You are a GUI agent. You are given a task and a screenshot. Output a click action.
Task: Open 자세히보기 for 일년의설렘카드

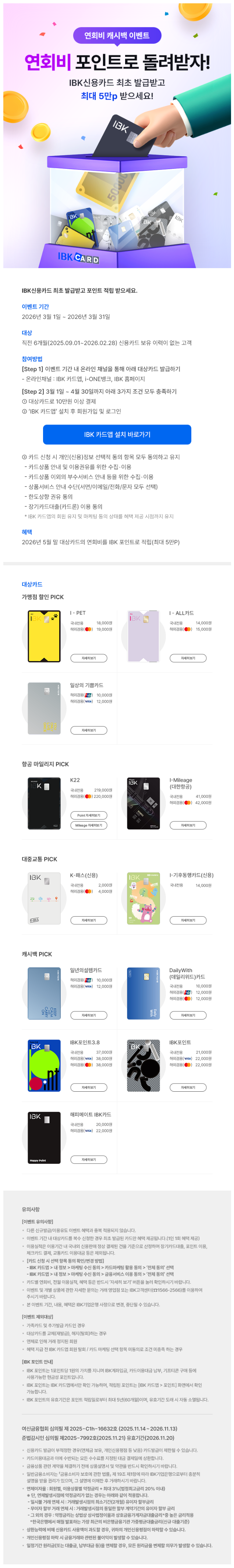[88, 1015]
